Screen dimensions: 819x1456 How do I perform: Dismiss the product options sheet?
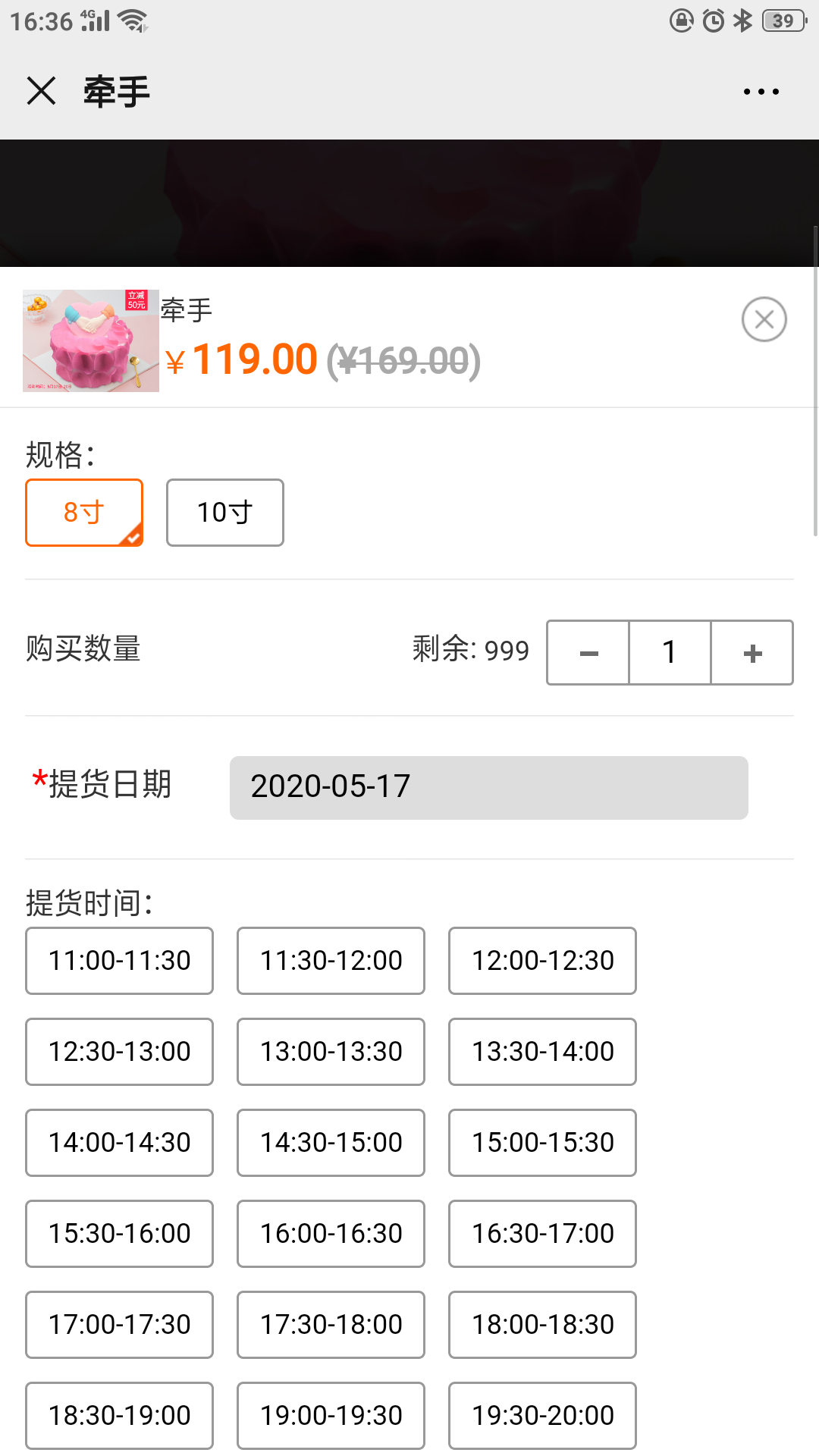764,319
